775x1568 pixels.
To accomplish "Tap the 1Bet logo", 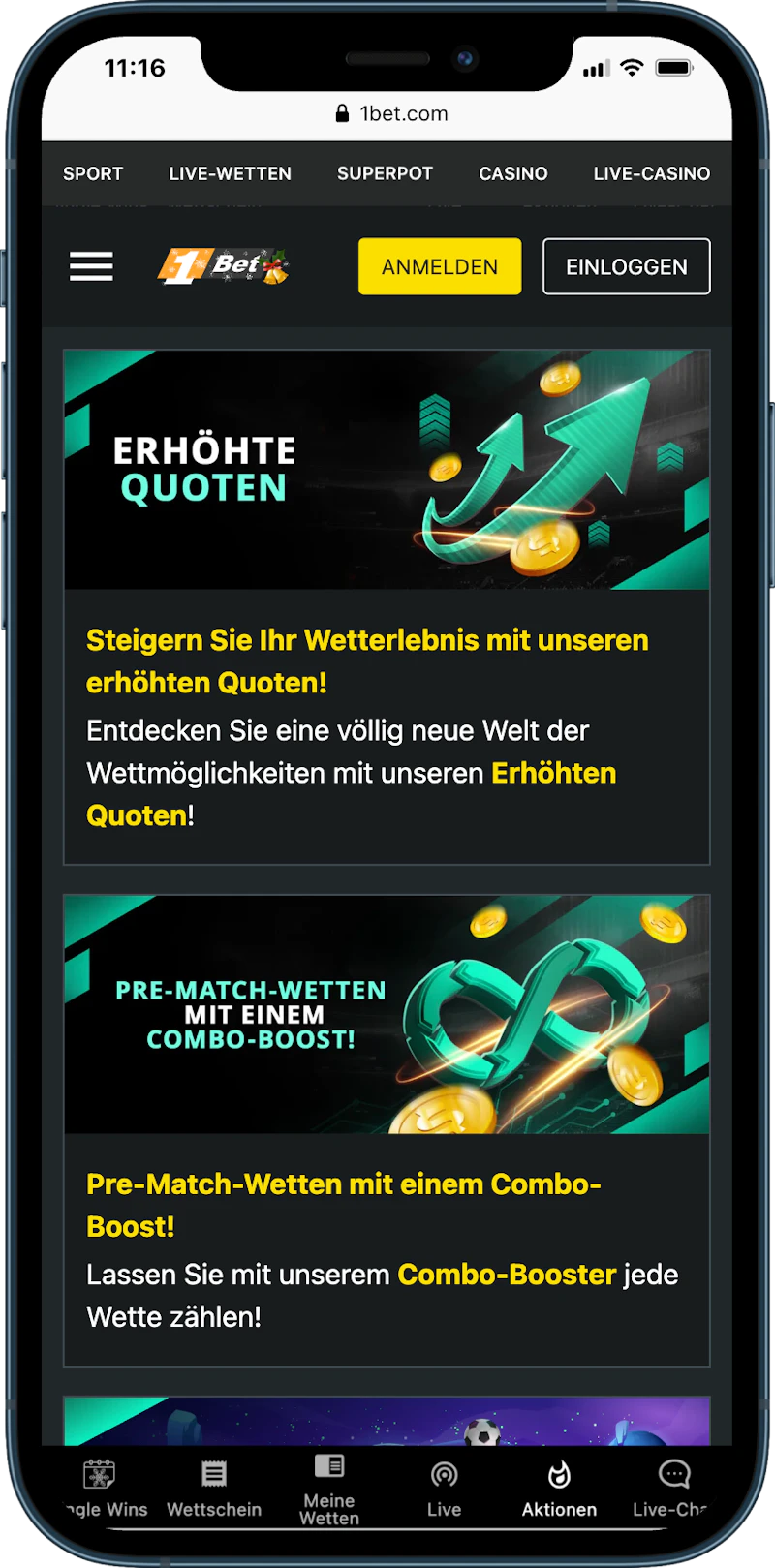I will tap(224, 266).
